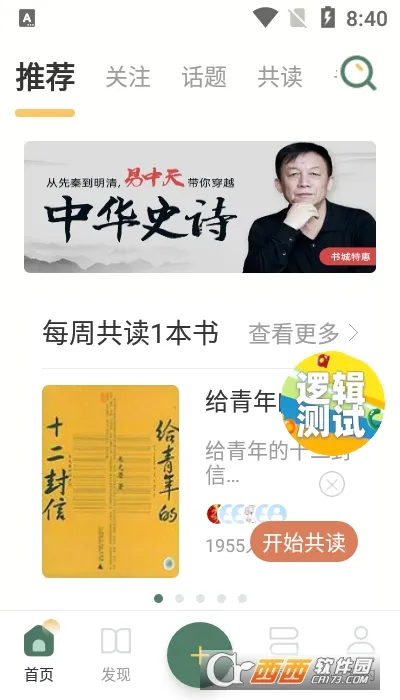Switch to the 话题 tab
400x700 pixels.
tap(204, 77)
